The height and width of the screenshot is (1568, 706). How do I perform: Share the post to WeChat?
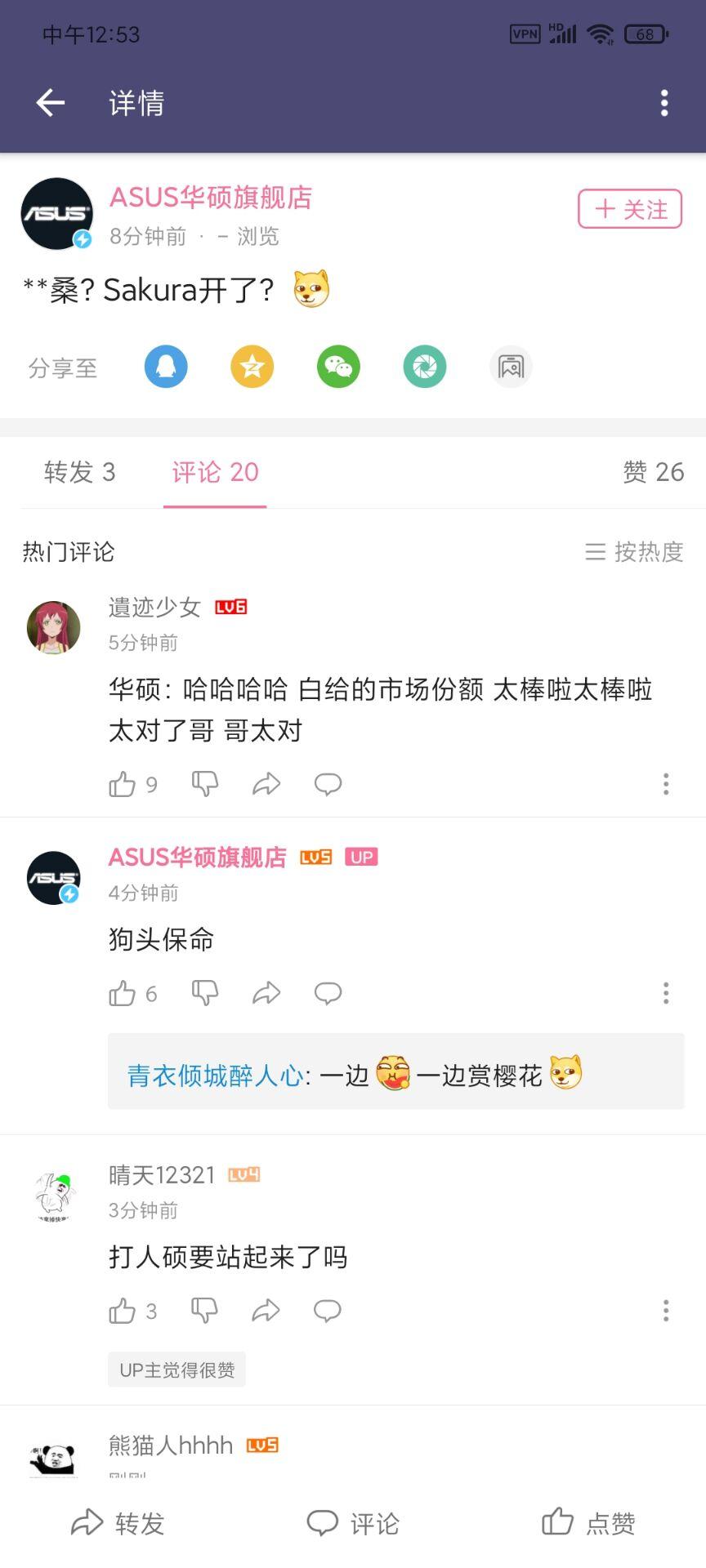[x=338, y=367]
